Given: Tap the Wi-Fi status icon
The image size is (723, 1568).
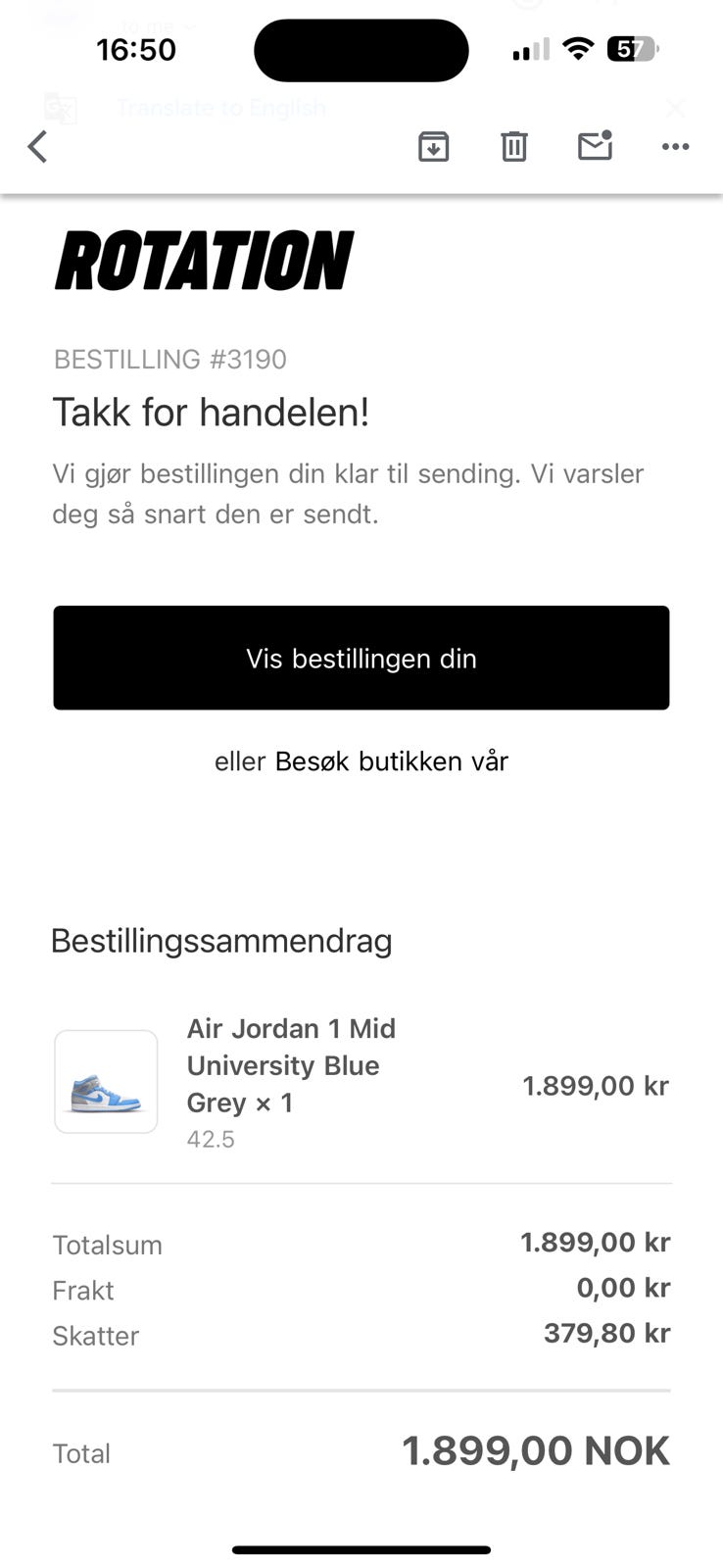Looking at the screenshot, I should pos(578,49).
